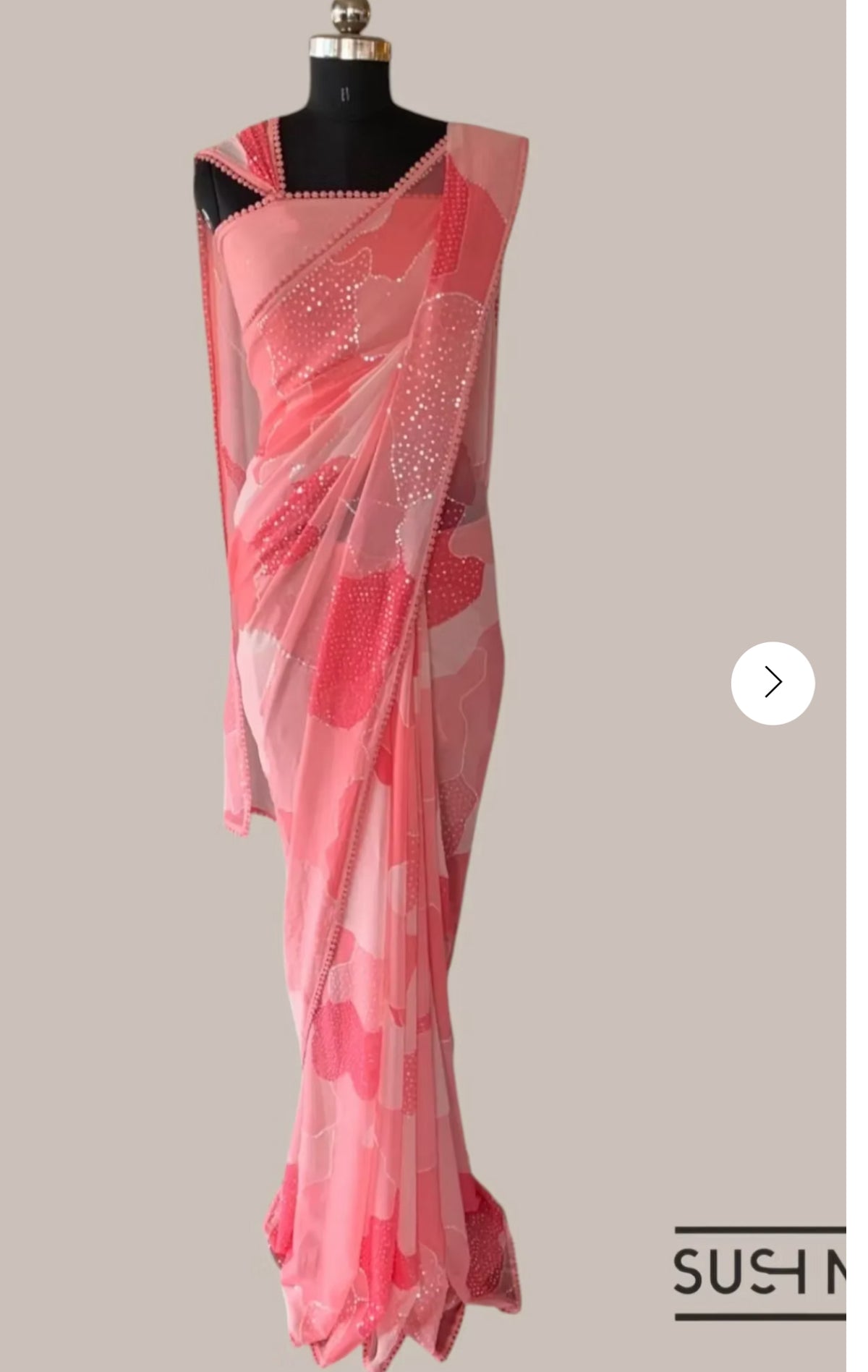The image size is (868, 1372).
Task: Open the pink saree product photo
Action: [376, 651]
